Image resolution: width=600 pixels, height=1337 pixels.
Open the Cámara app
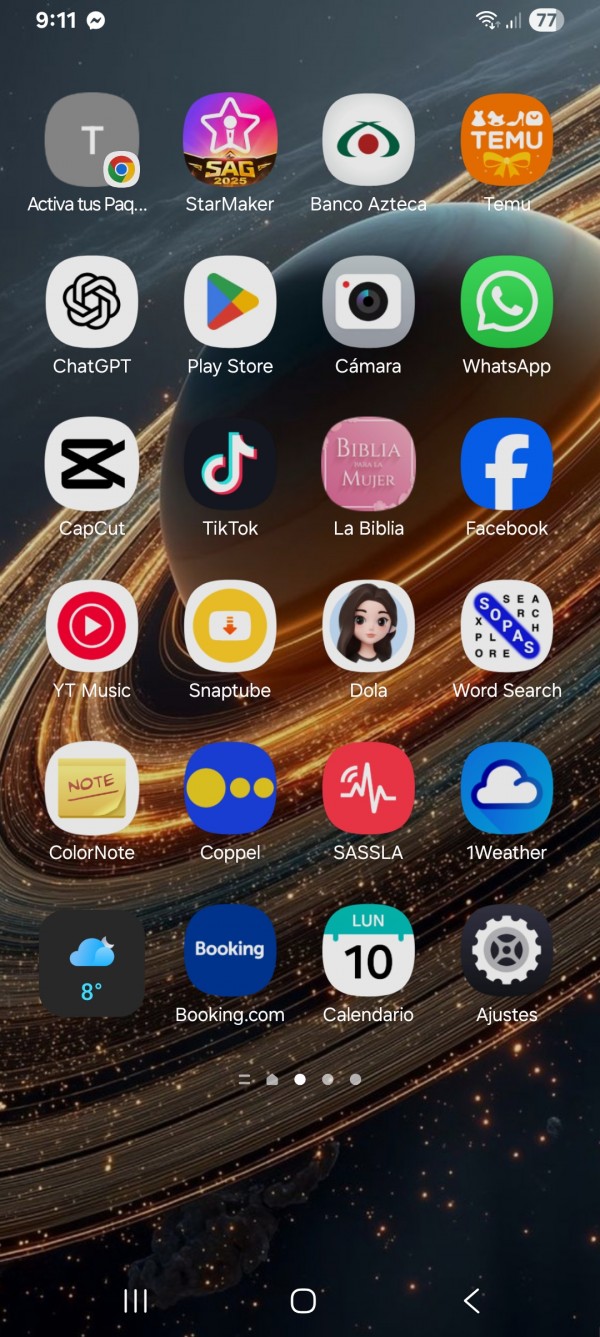pyautogui.click(x=368, y=301)
